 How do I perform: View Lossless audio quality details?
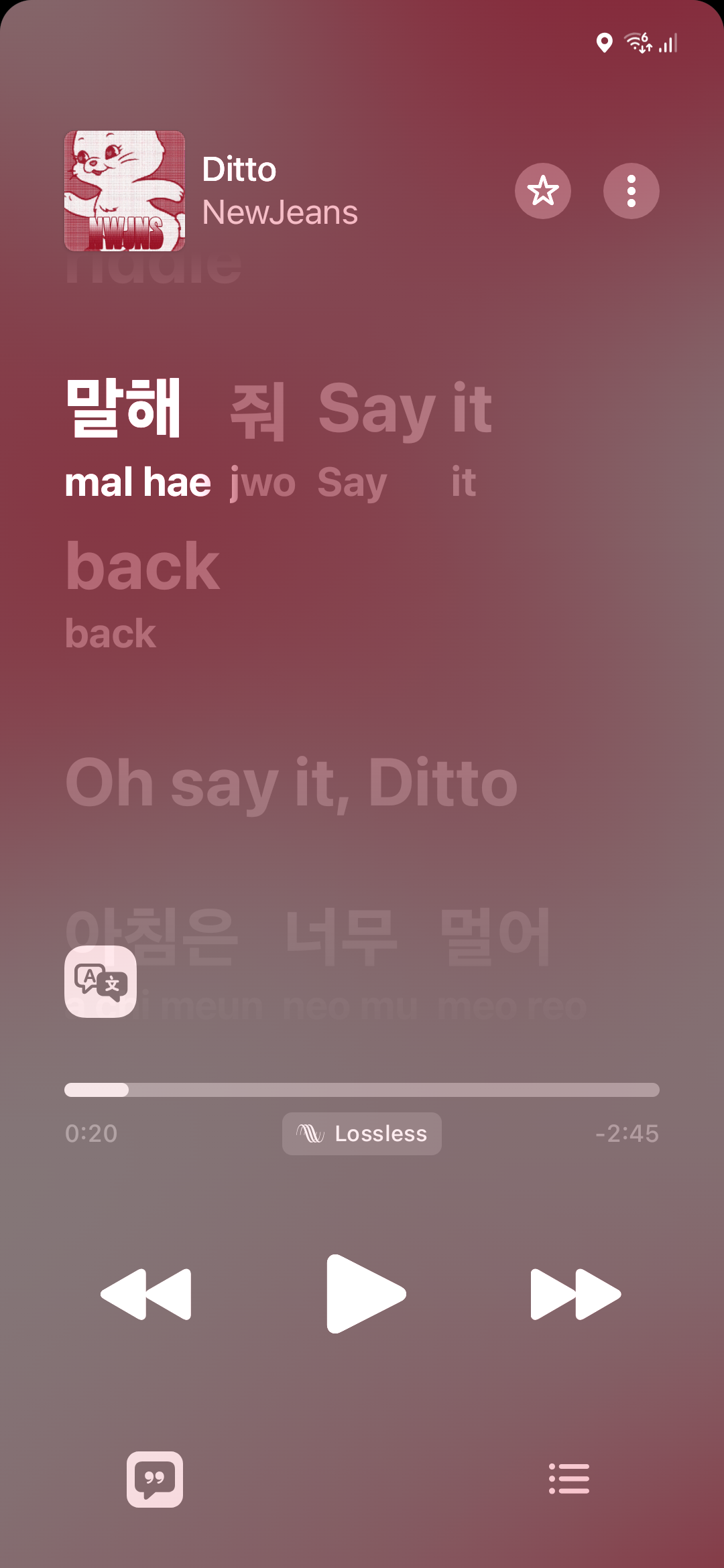tap(362, 1134)
